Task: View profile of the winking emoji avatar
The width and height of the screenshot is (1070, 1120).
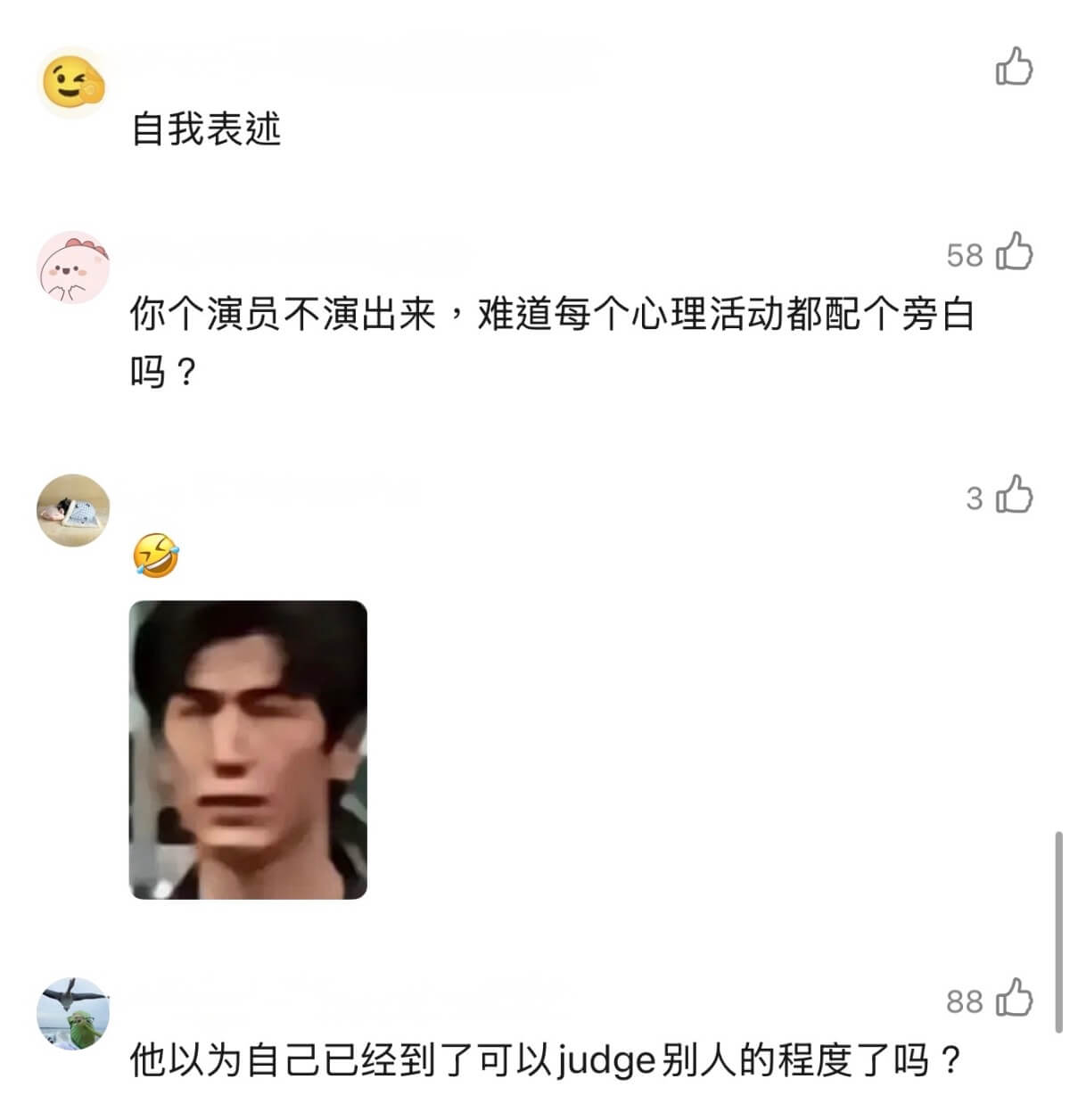Action: (x=73, y=83)
